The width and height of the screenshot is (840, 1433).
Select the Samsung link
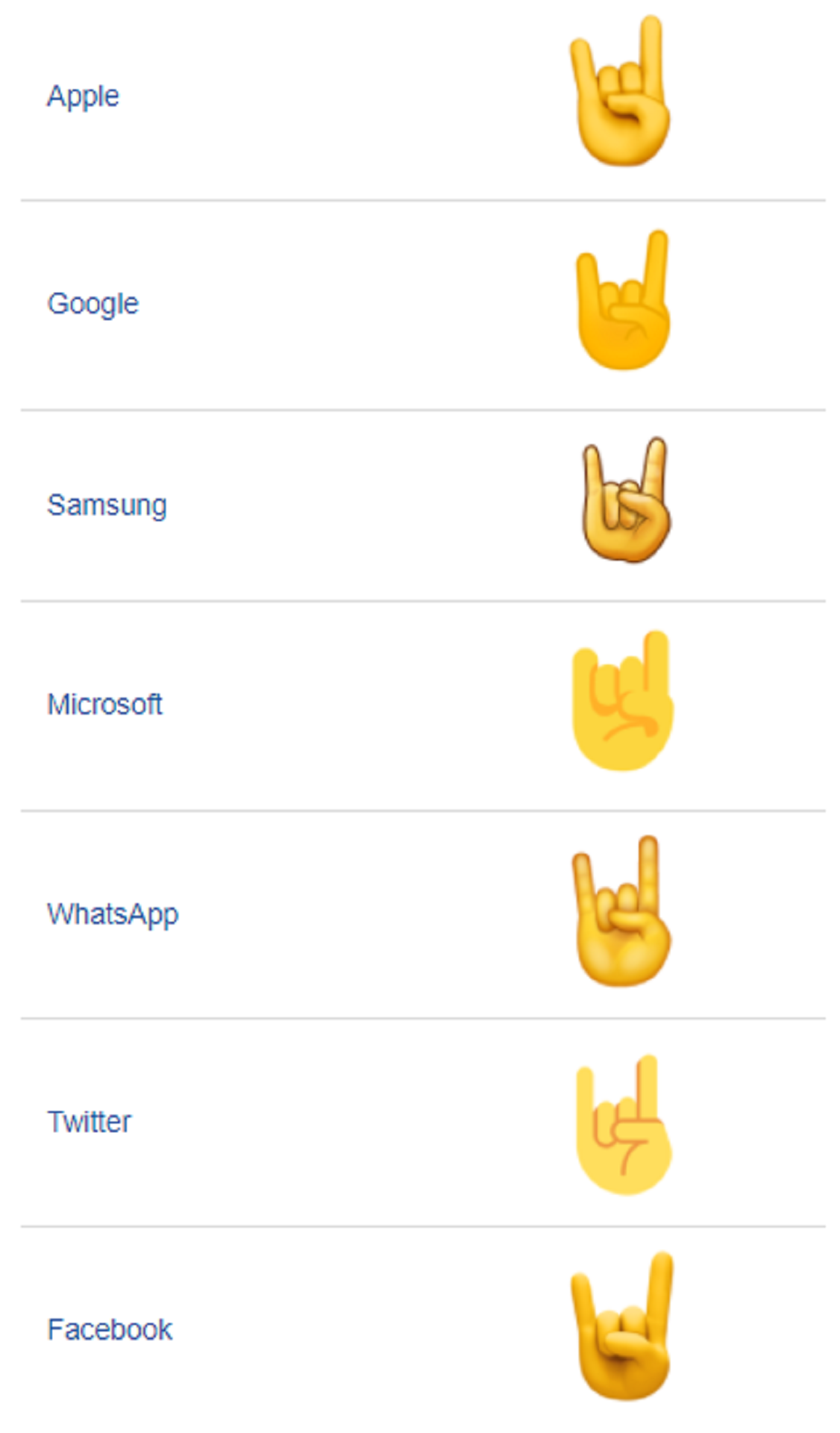pyautogui.click(x=107, y=506)
